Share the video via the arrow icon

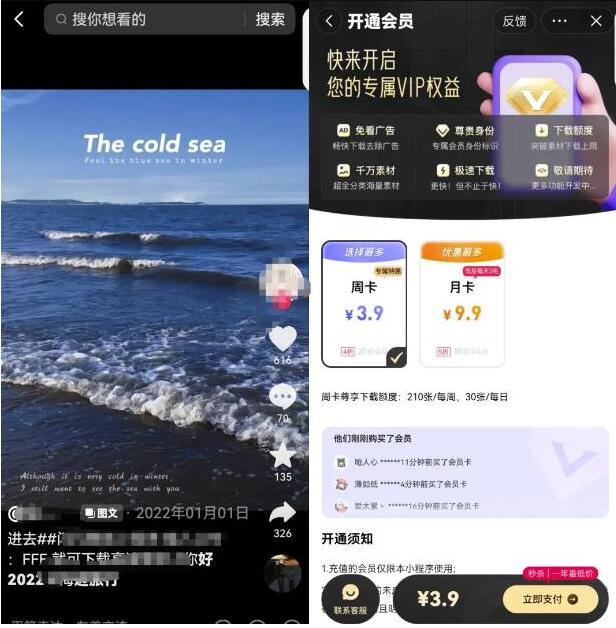click(x=283, y=513)
